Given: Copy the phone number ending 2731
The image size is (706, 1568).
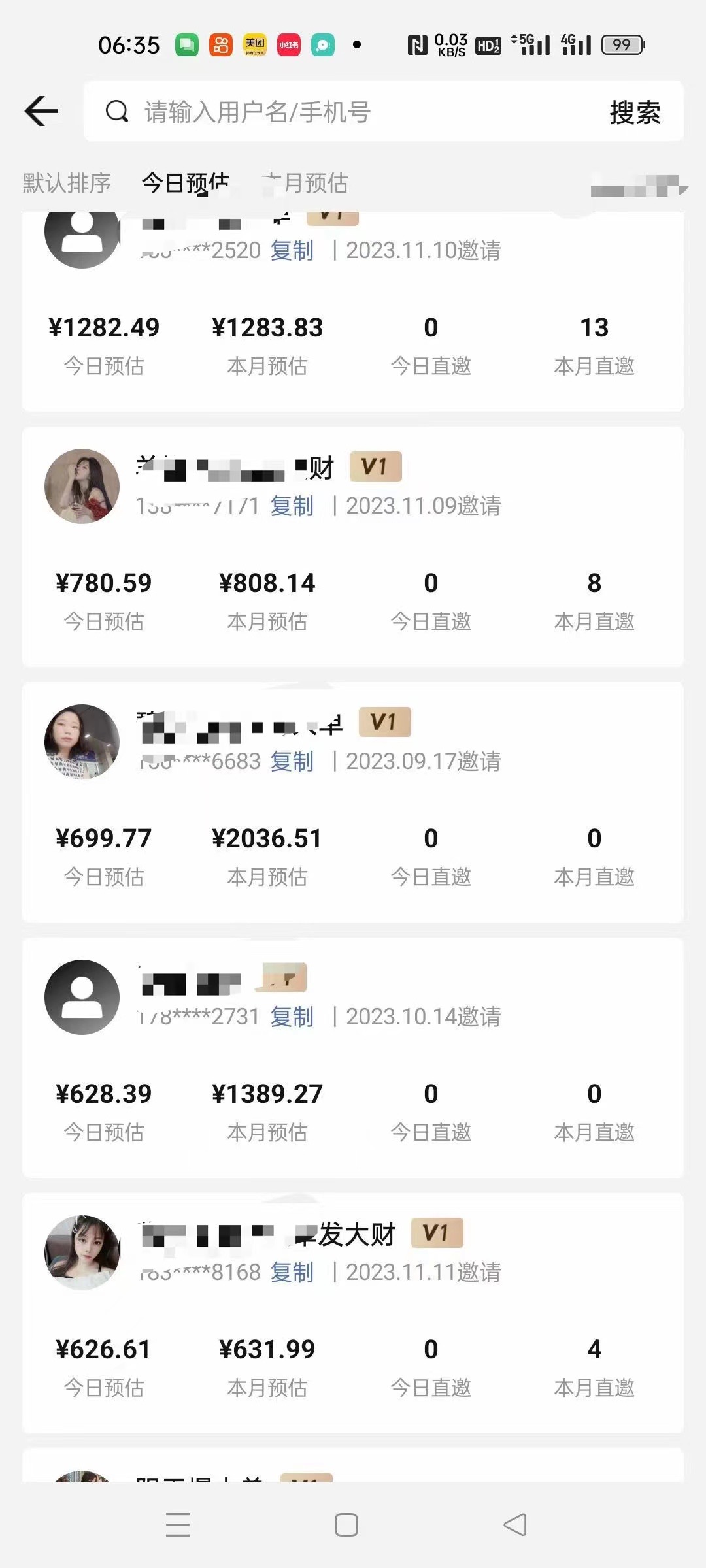Looking at the screenshot, I should click(x=292, y=1017).
